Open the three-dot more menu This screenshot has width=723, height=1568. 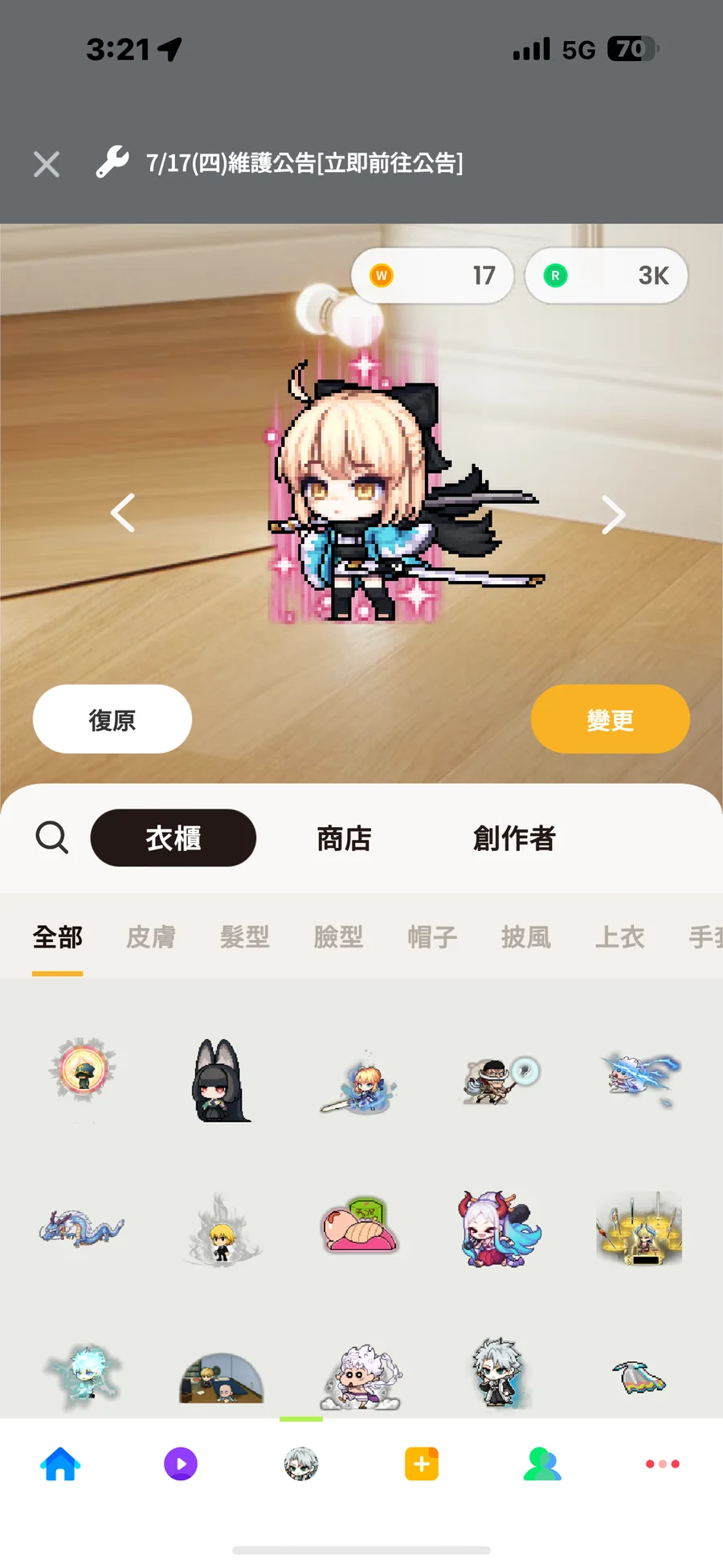(x=663, y=1464)
